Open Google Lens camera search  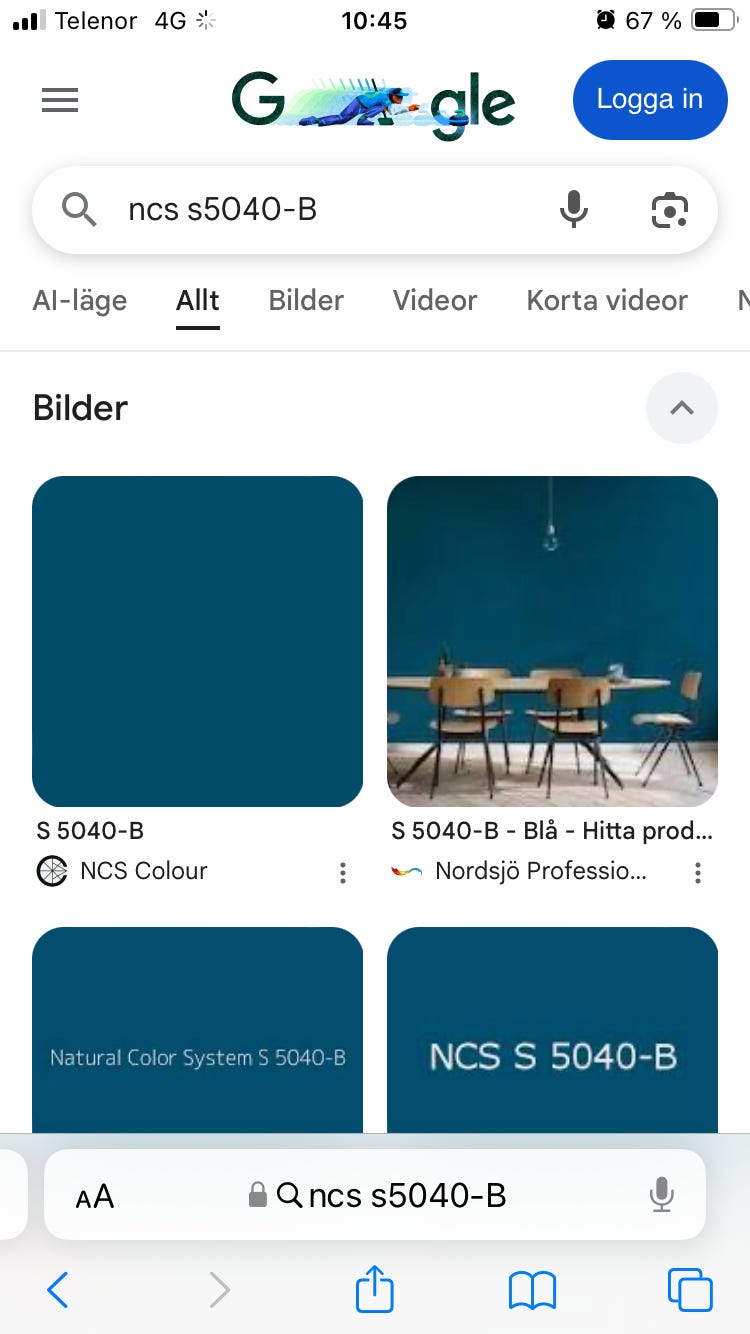(668, 210)
